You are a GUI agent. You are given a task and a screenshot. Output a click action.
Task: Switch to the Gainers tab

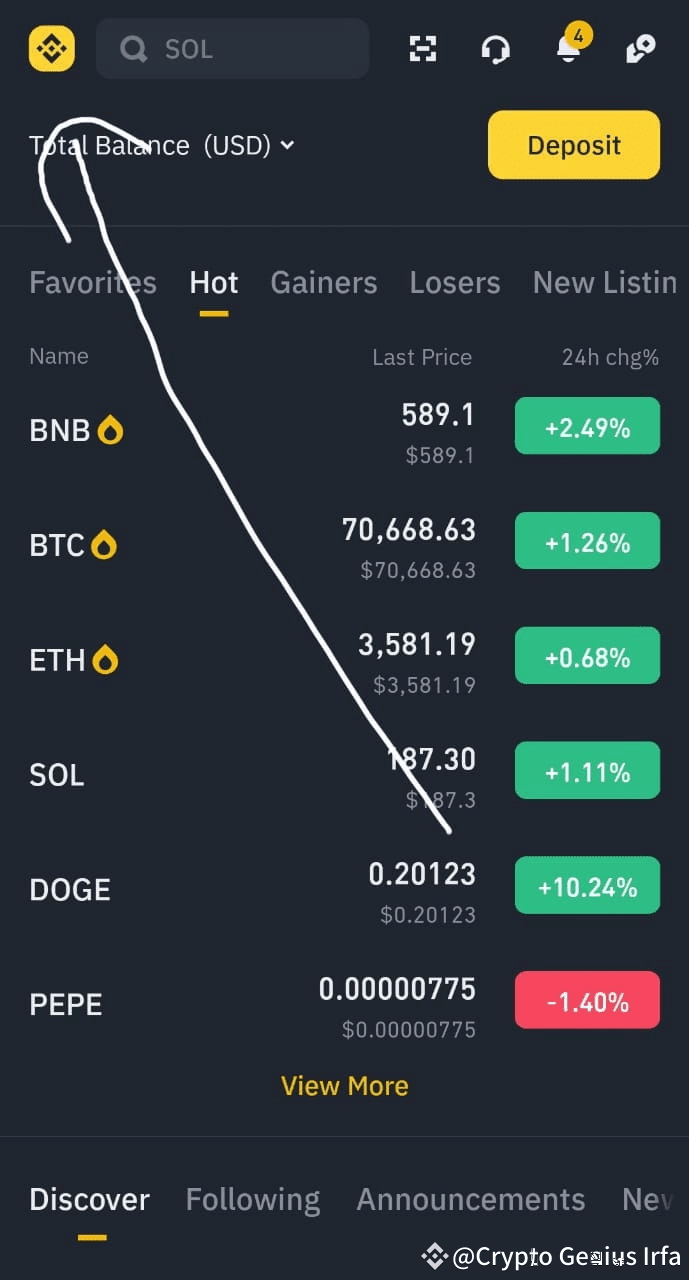pos(324,283)
